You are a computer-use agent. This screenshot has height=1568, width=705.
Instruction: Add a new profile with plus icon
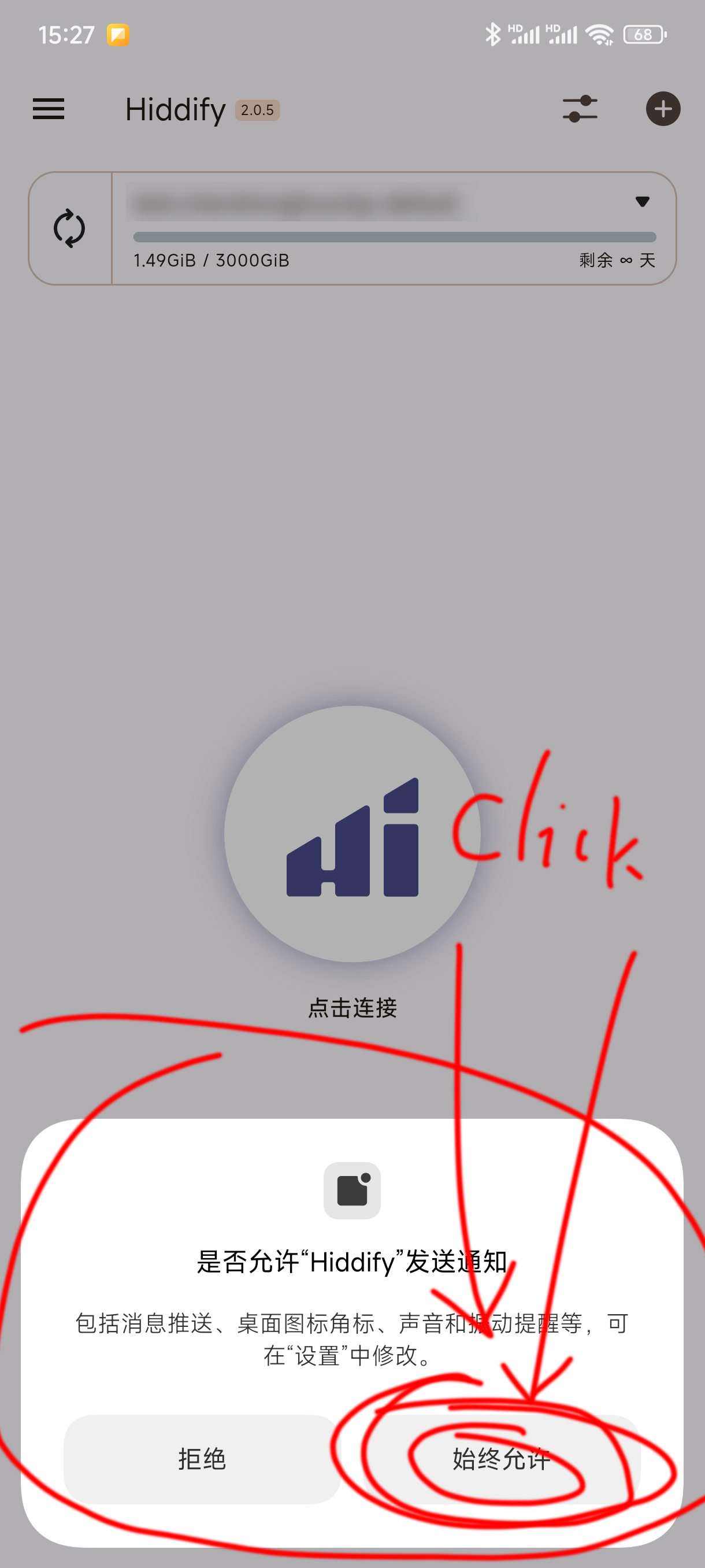[662, 110]
